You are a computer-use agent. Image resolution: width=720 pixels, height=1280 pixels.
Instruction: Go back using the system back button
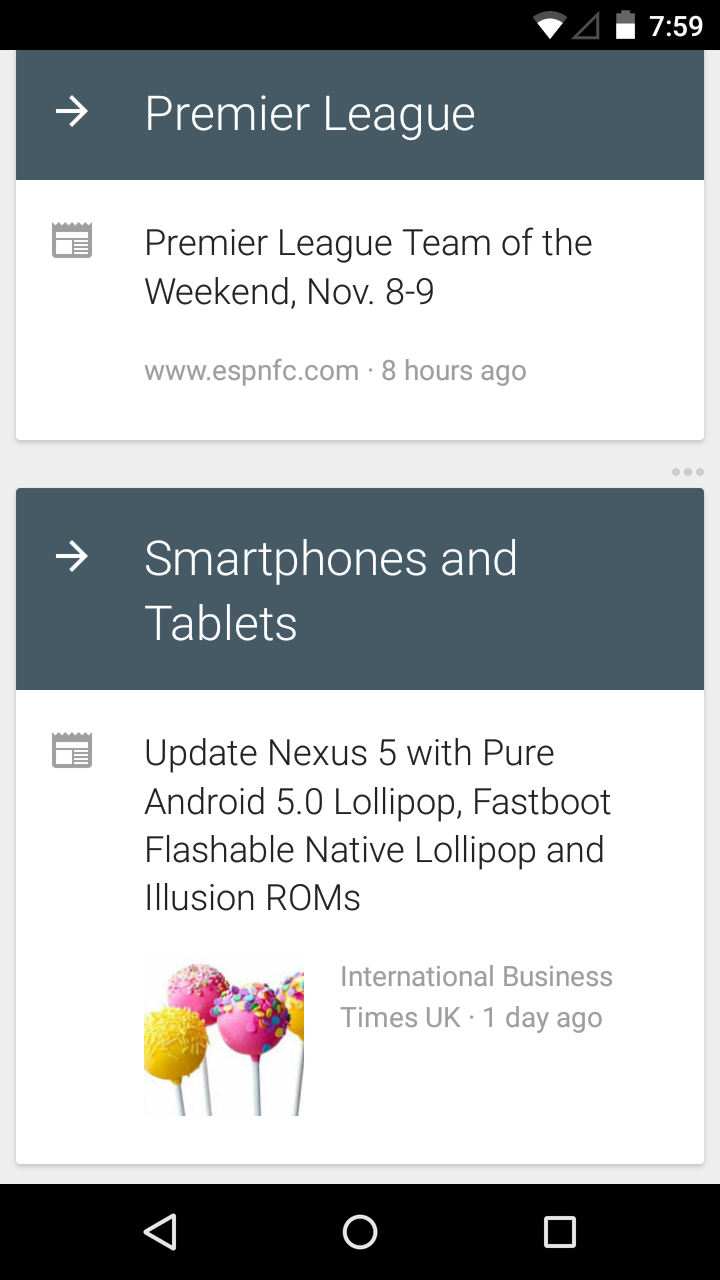coord(160,1232)
